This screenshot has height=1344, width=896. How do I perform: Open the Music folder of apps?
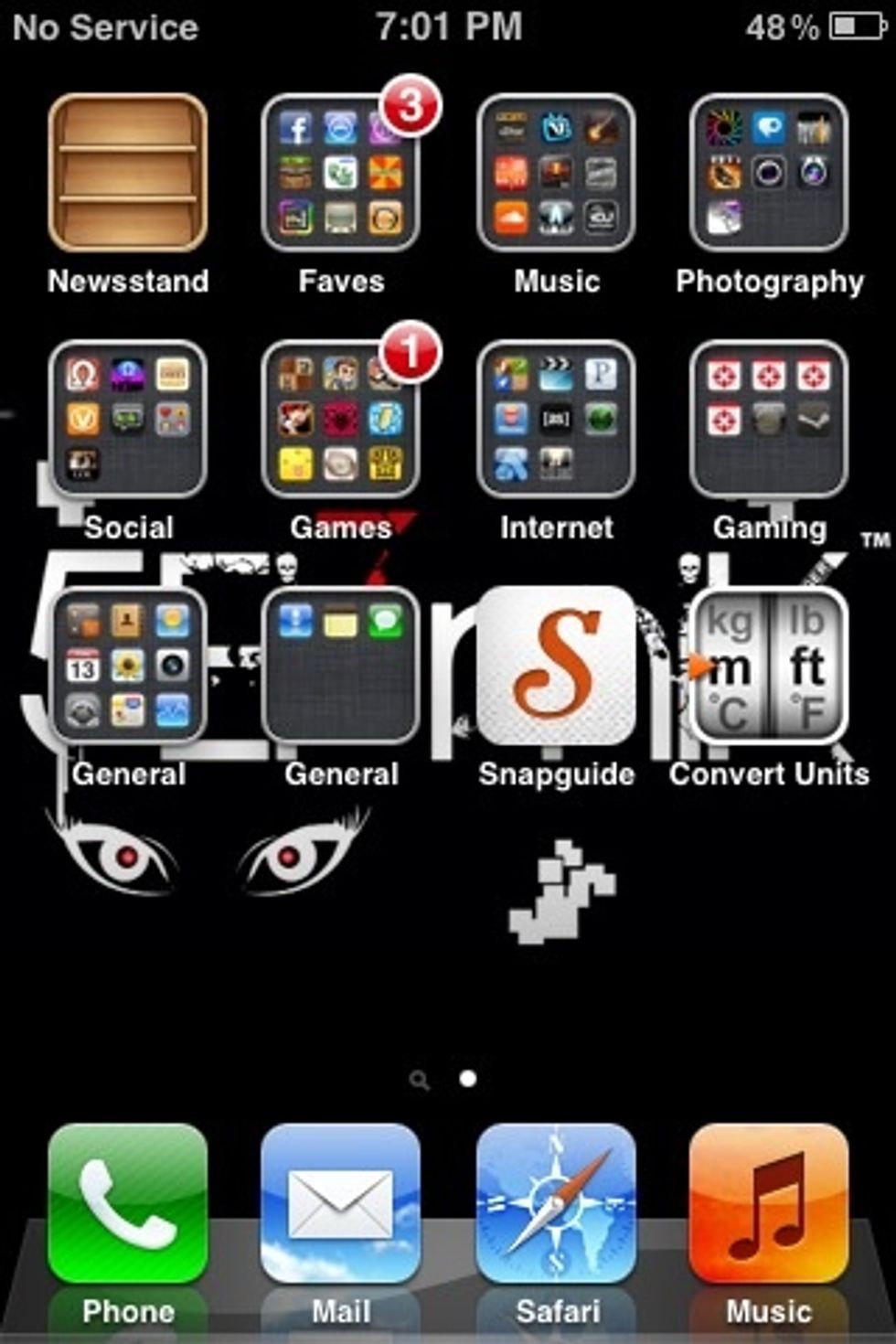[x=556, y=173]
